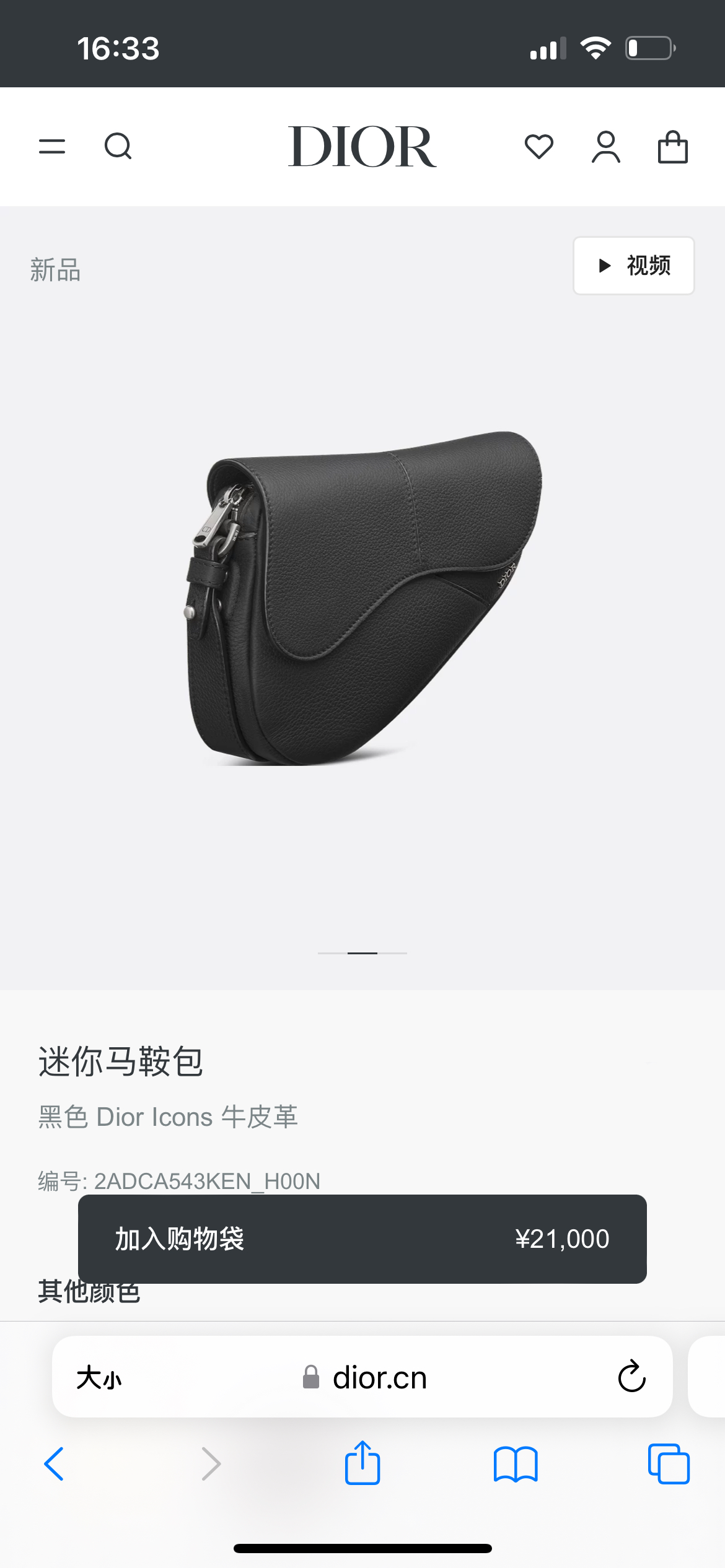
Task: Open the 大小 page settings menu
Action: click(x=99, y=1379)
